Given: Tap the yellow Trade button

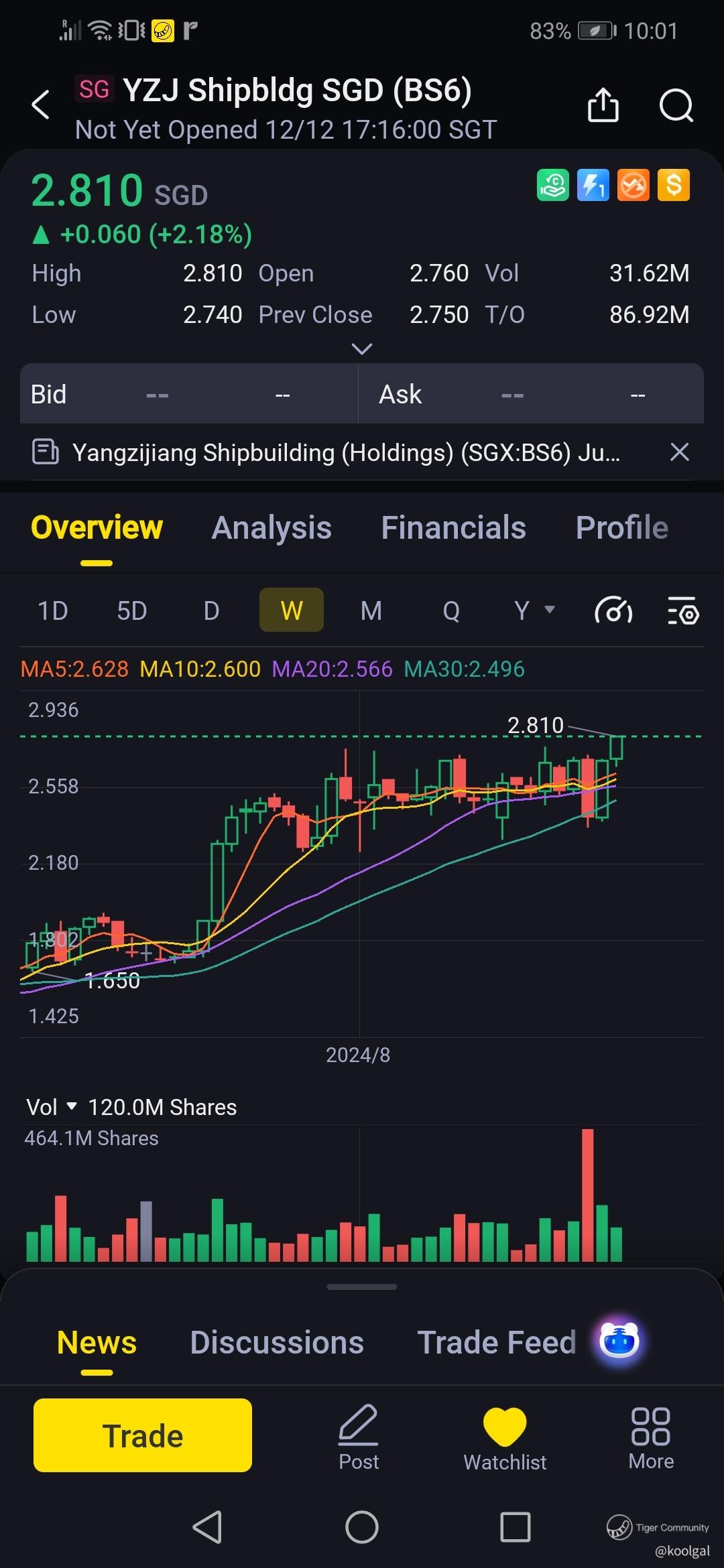Looking at the screenshot, I should (x=143, y=1435).
